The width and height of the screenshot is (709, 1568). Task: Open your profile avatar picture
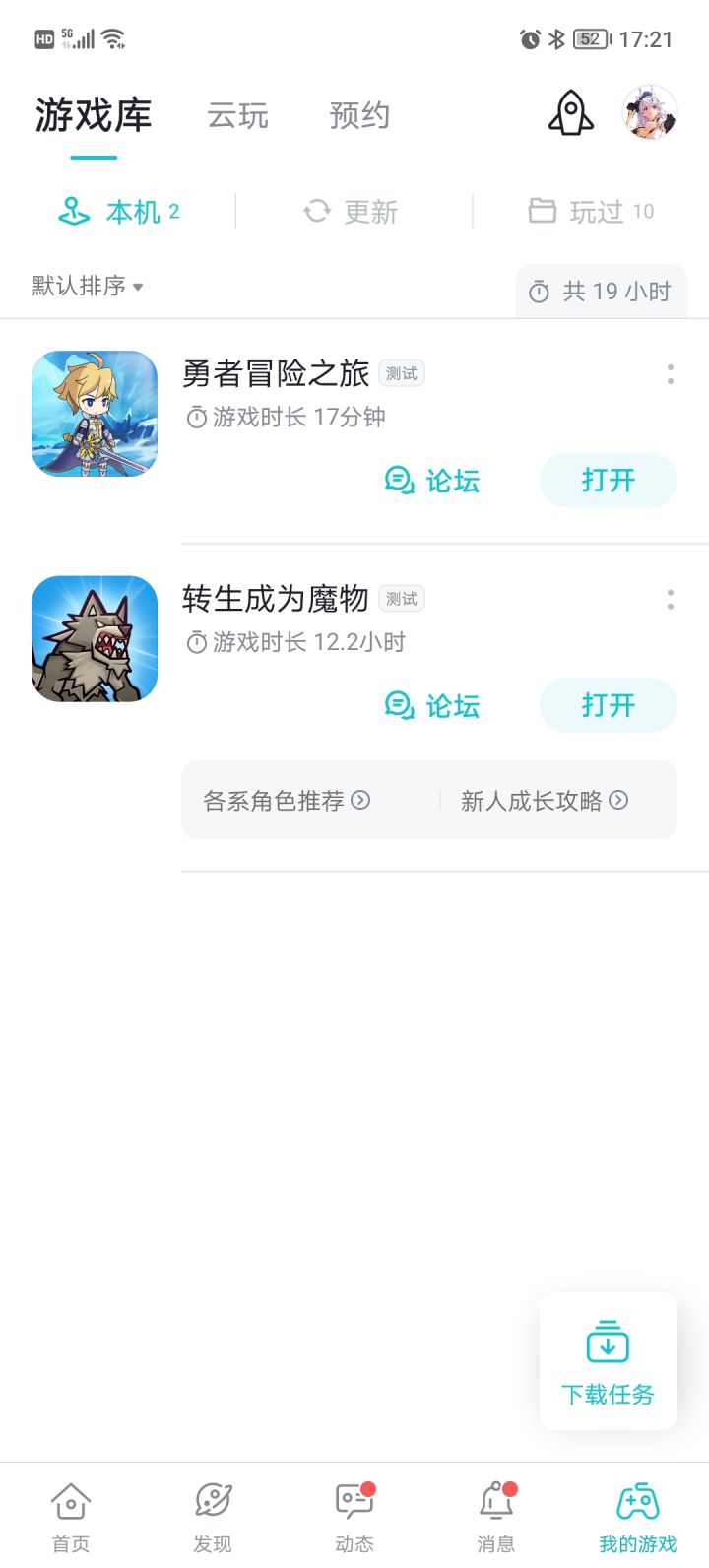[x=650, y=113]
